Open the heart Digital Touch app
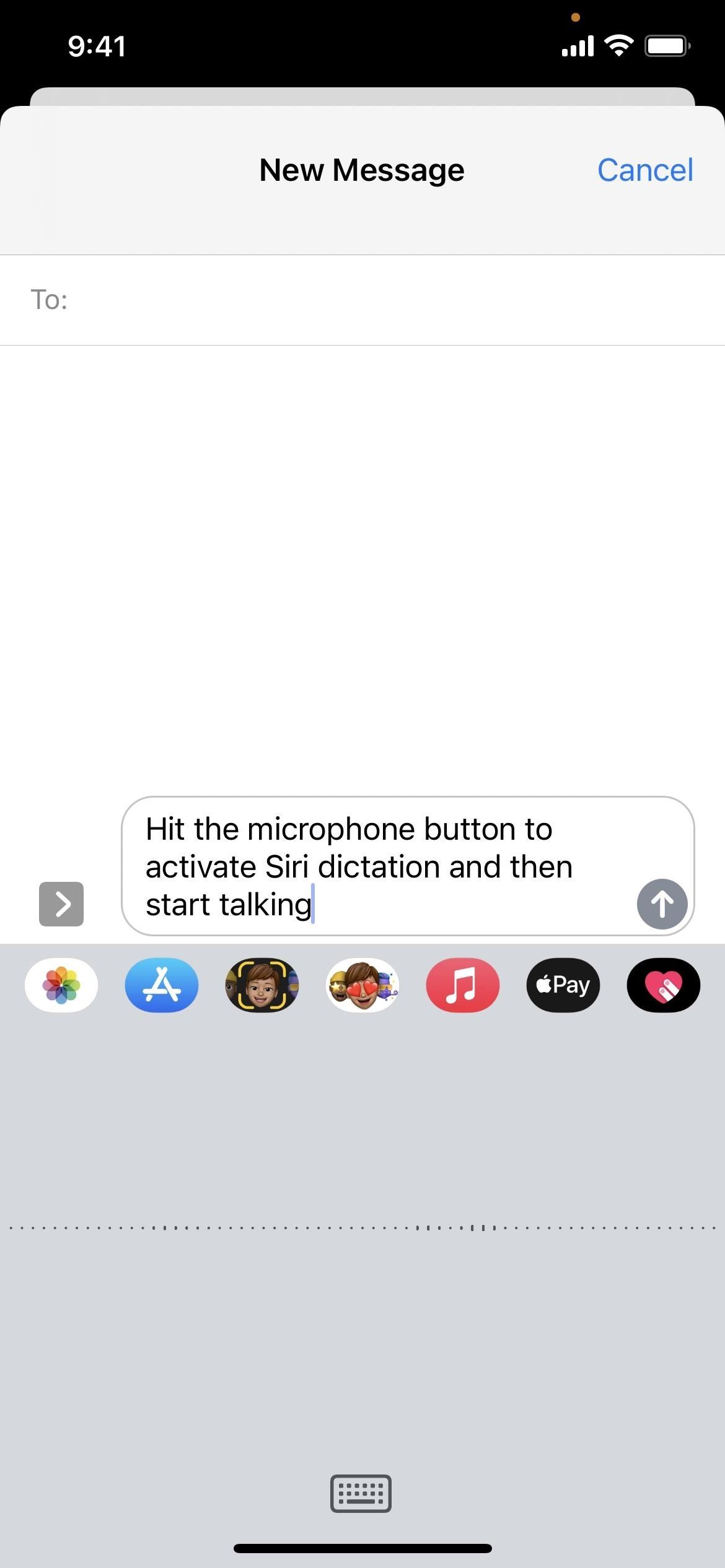Viewport: 725px width, 1568px height. pyautogui.click(x=664, y=985)
